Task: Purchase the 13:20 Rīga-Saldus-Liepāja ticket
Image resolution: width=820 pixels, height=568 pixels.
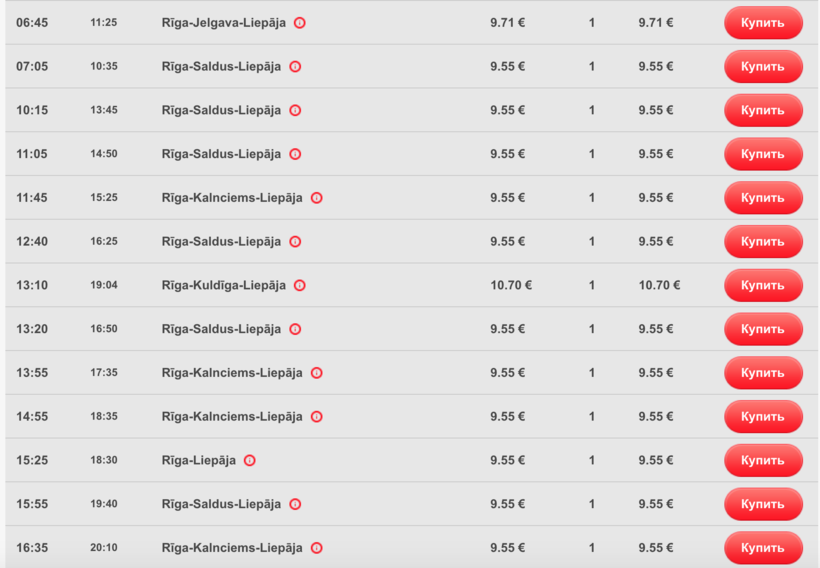Action: click(763, 329)
